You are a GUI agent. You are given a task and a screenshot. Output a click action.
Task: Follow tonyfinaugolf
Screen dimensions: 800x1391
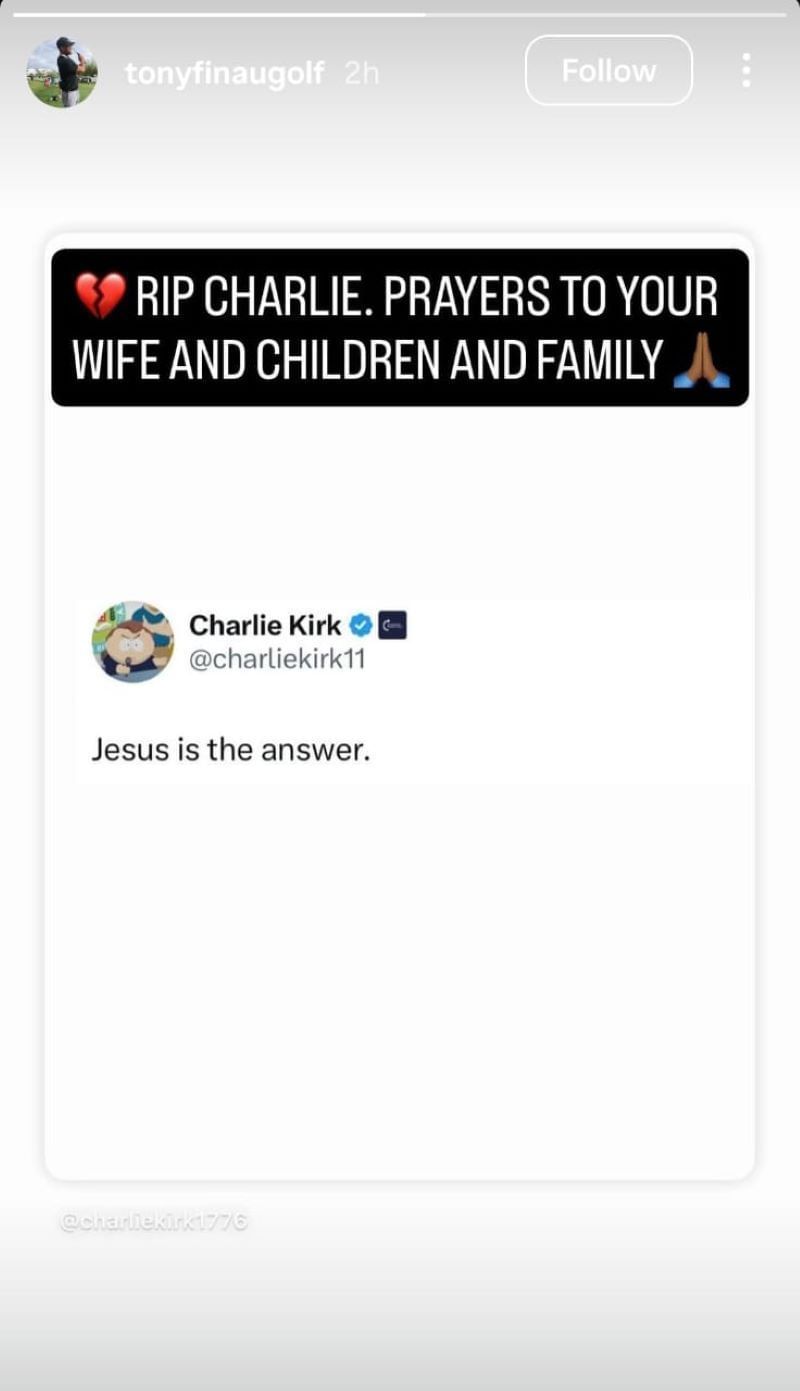click(608, 71)
